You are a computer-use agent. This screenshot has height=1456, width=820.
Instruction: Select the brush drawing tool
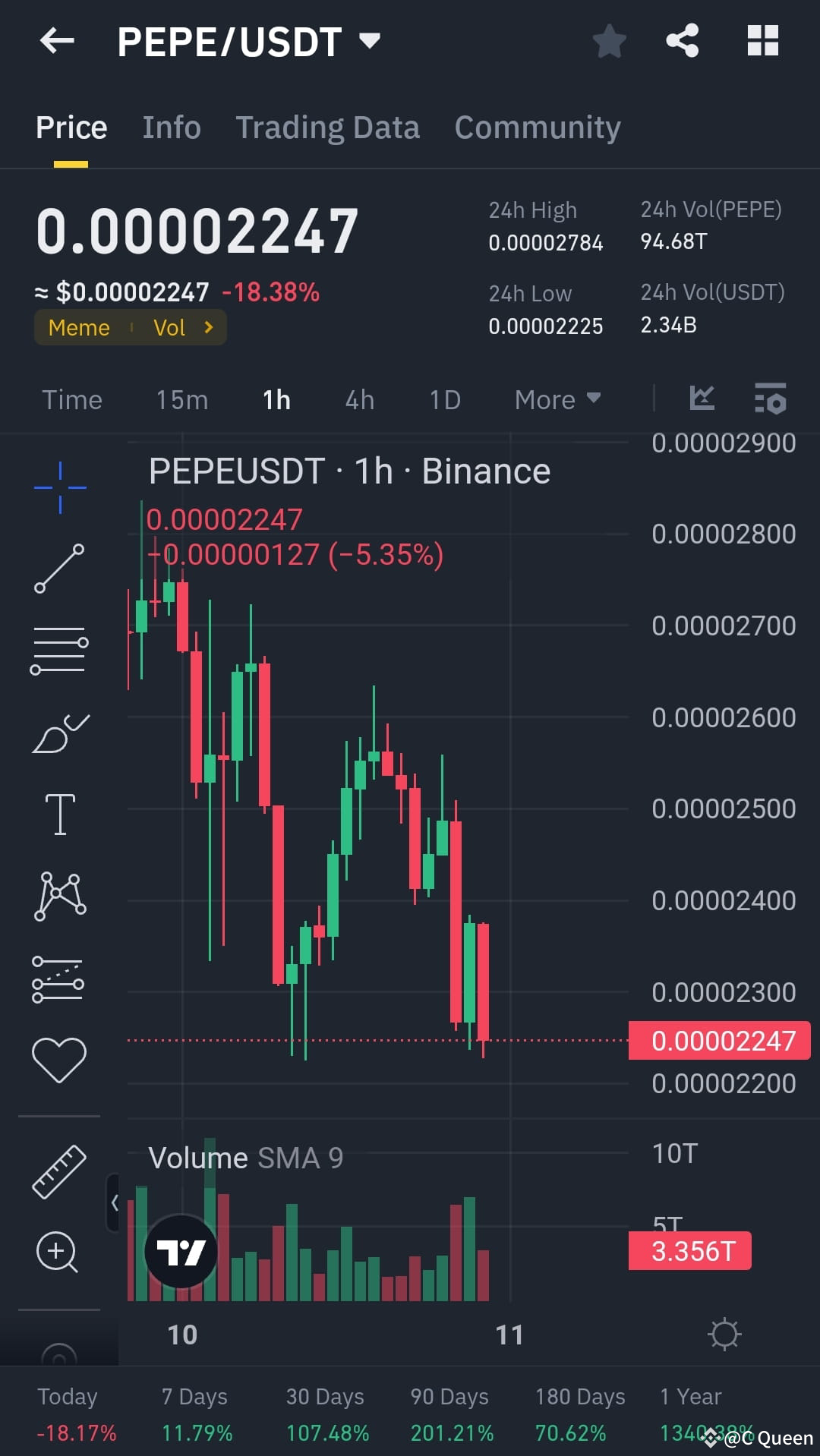tap(59, 733)
